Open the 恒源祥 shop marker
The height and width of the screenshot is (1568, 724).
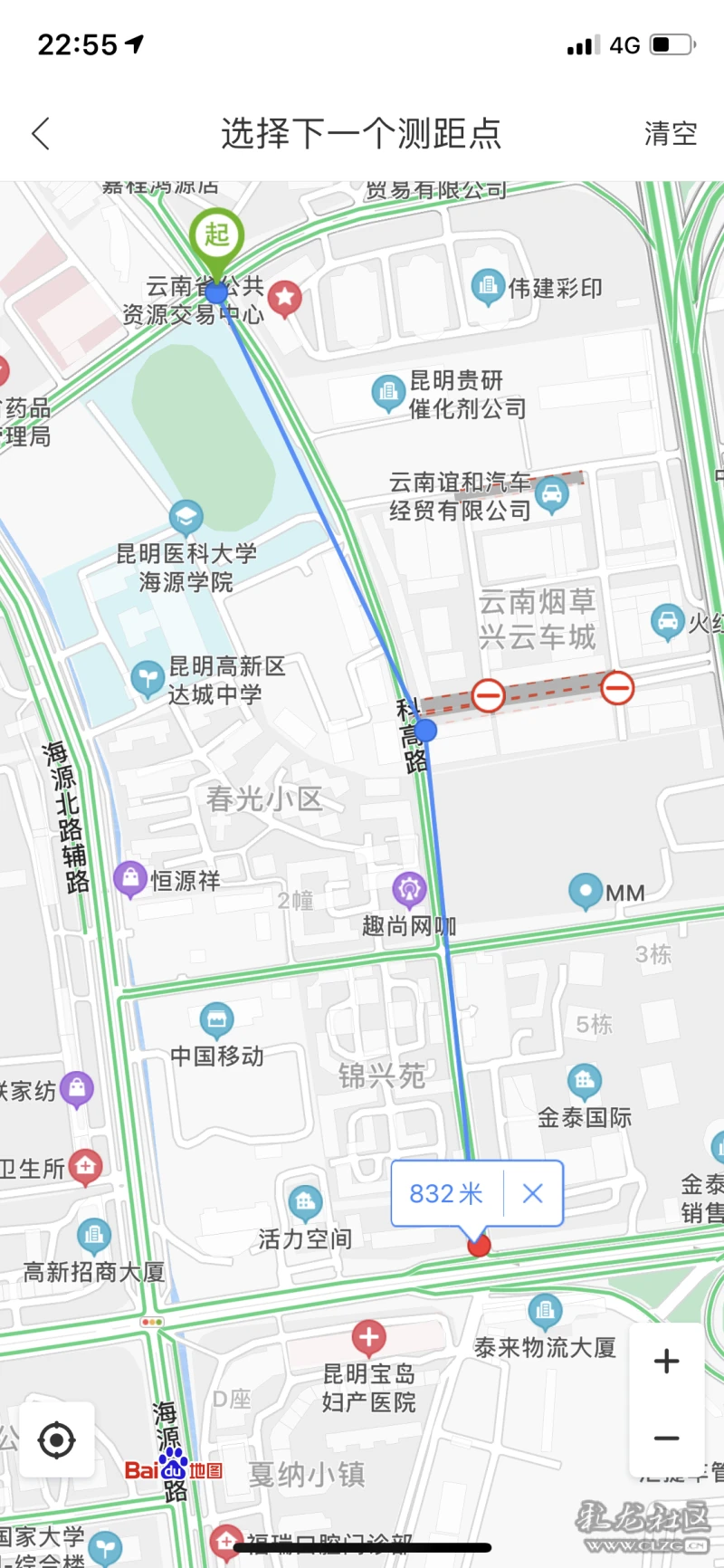pos(130,879)
